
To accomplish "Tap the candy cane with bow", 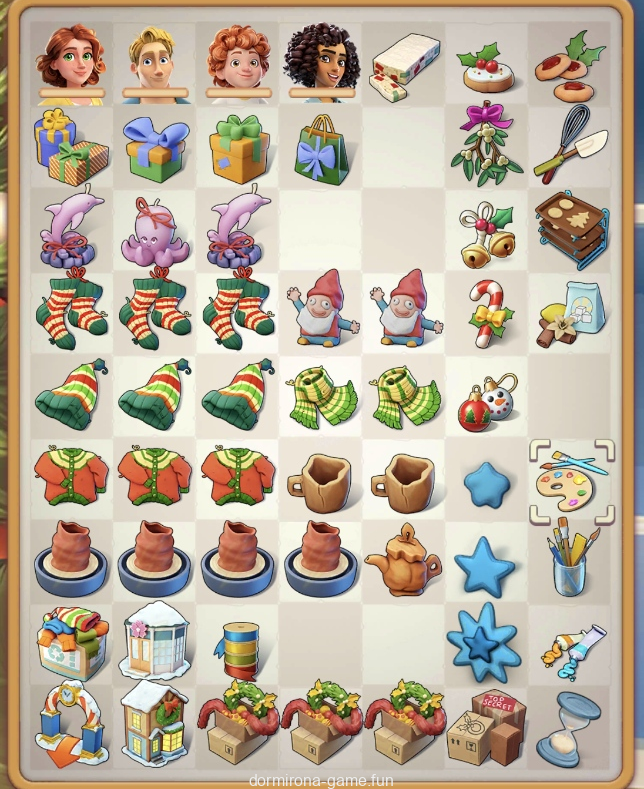I will click(489, 313).
